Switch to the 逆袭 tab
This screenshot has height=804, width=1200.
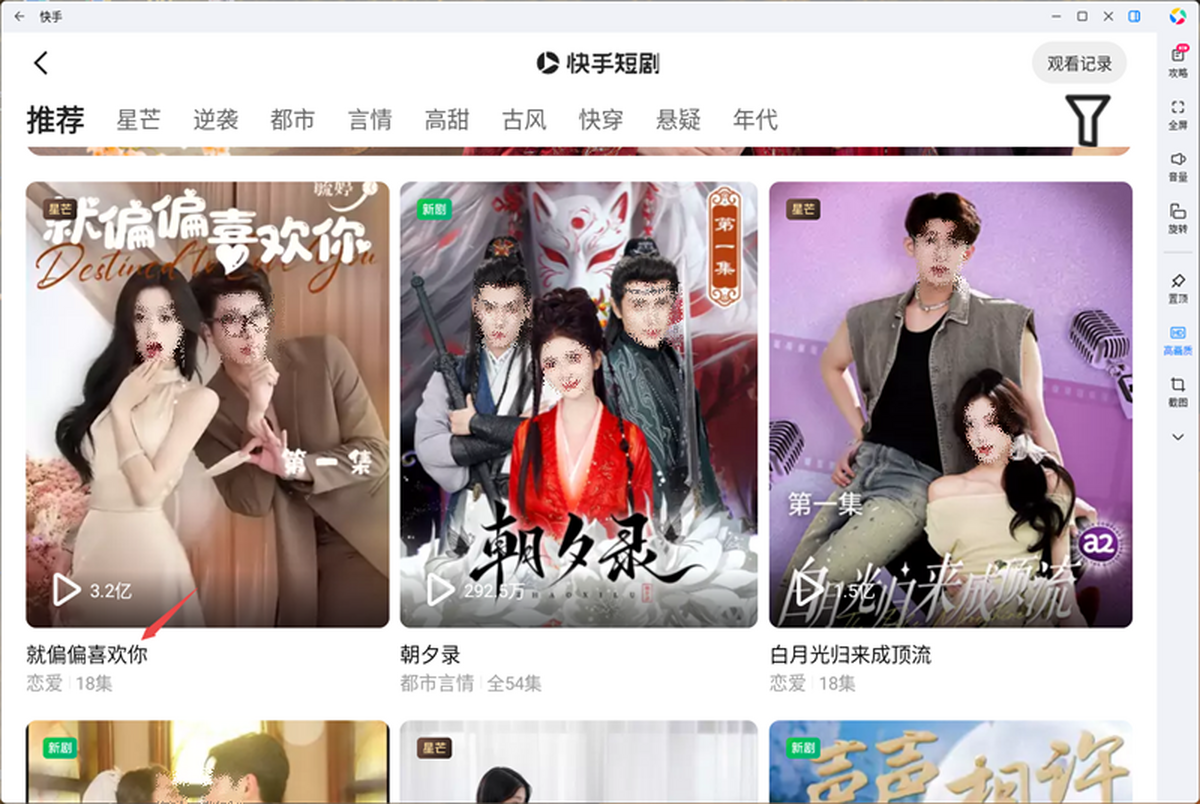point(215,120)
